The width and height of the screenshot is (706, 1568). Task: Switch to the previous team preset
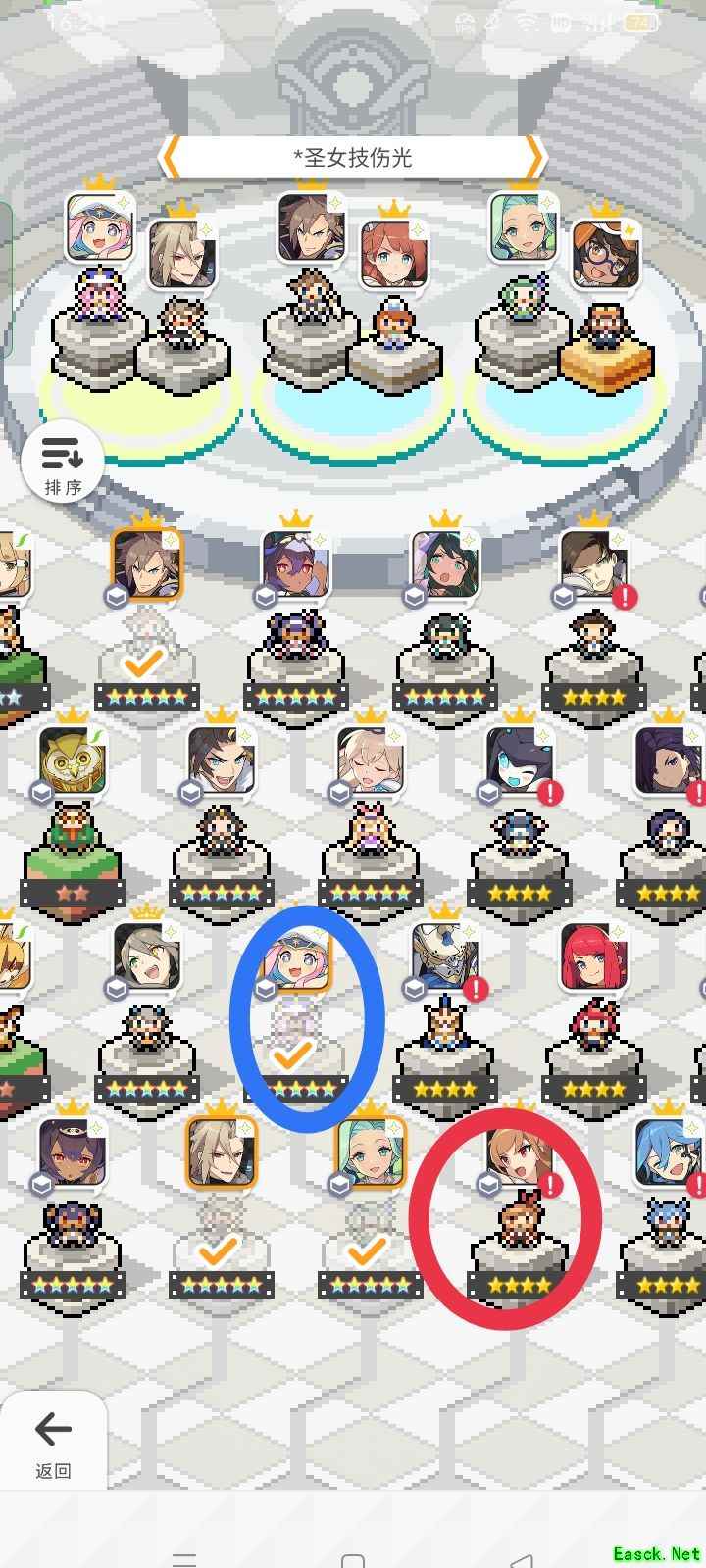(x=170, y=157)
